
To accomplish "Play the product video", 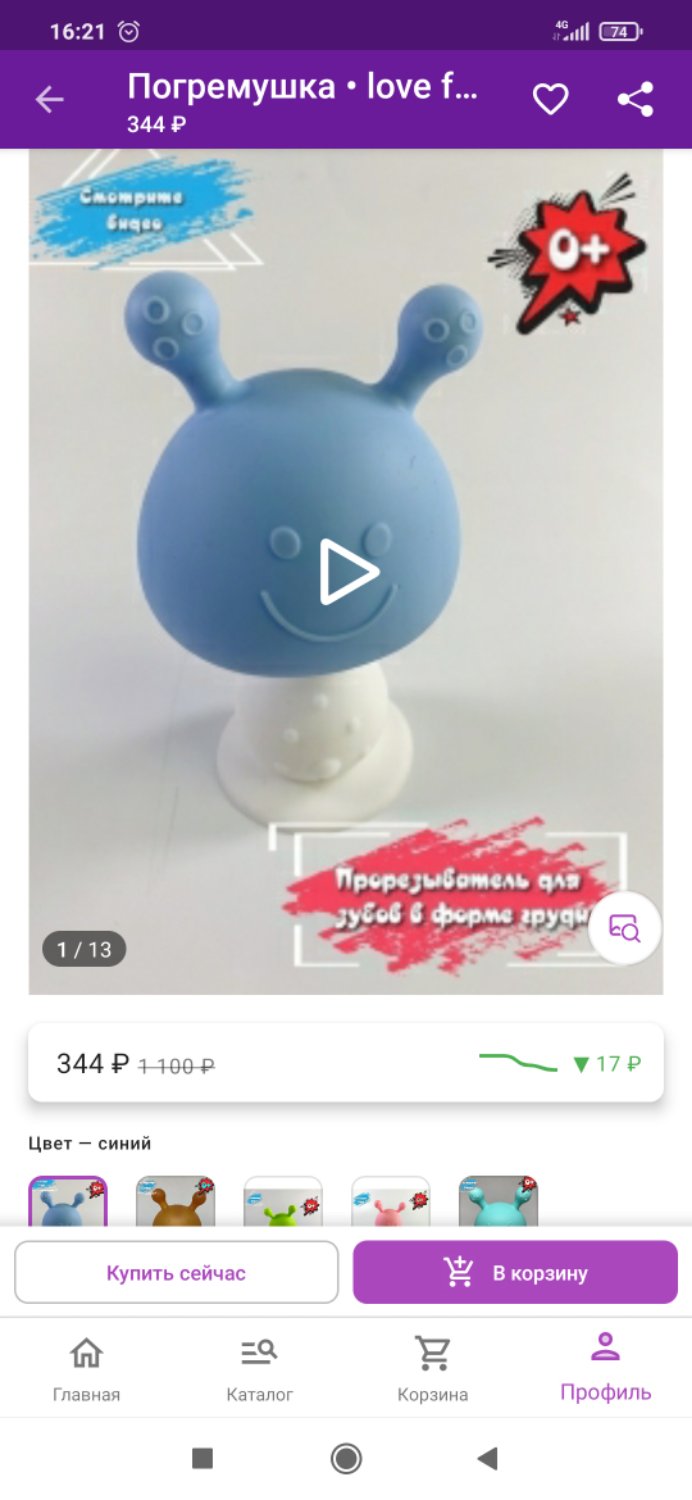I will pos(348,572).
